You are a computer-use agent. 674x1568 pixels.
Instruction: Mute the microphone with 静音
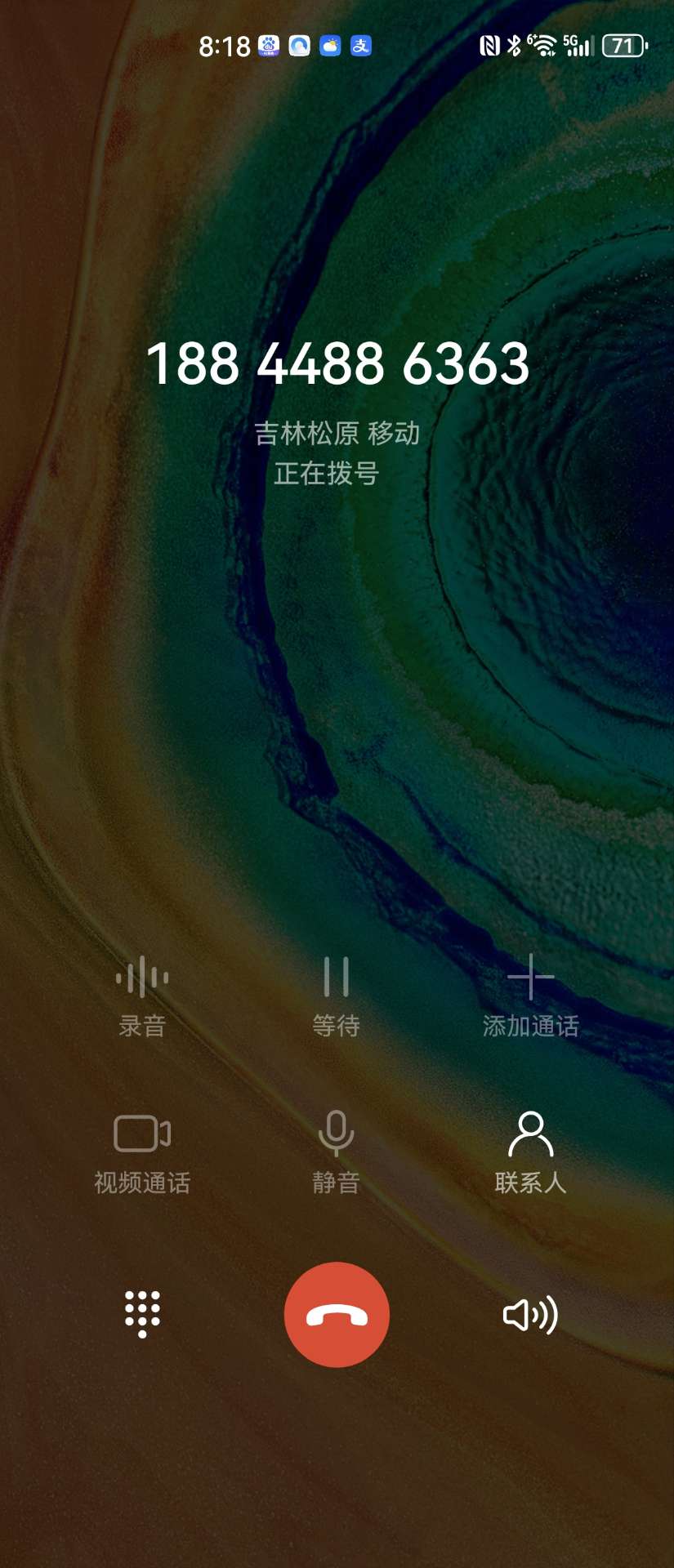[x=336, y=1151]
